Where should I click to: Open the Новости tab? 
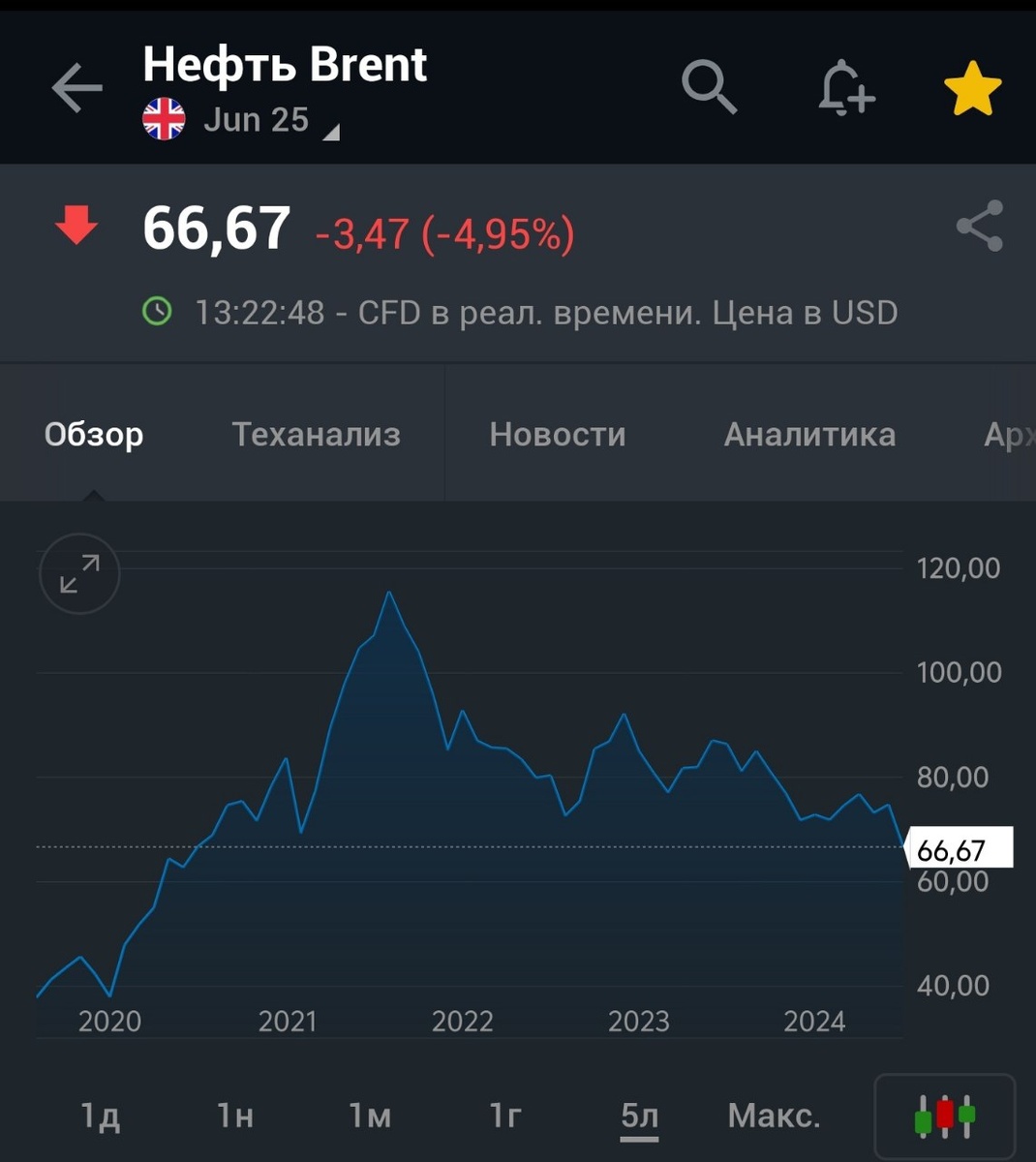(558, 434)
